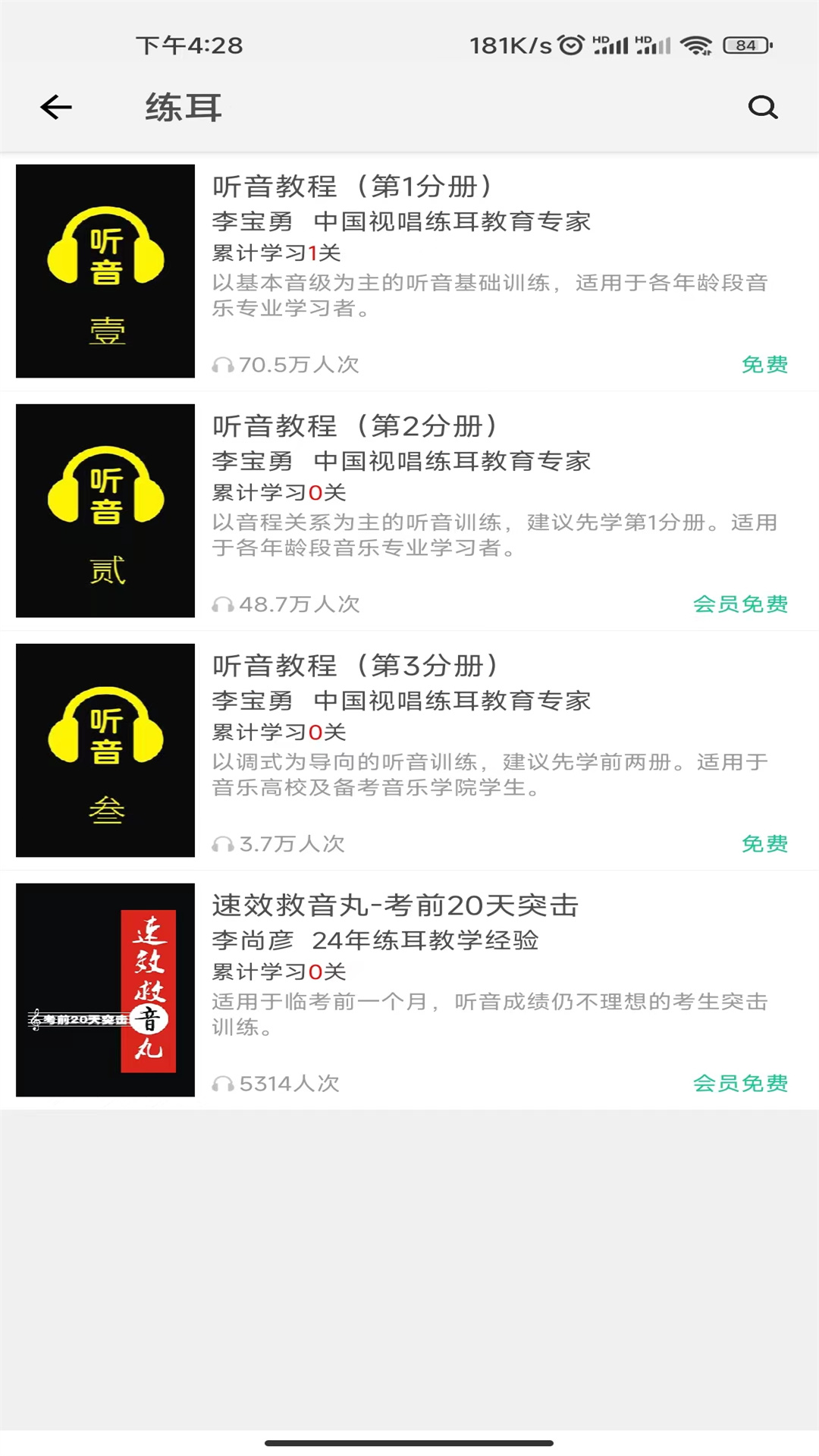Tap the 听音壹 headphone course cover
The width and height of the screenshot is (819, 1456).
104,271
